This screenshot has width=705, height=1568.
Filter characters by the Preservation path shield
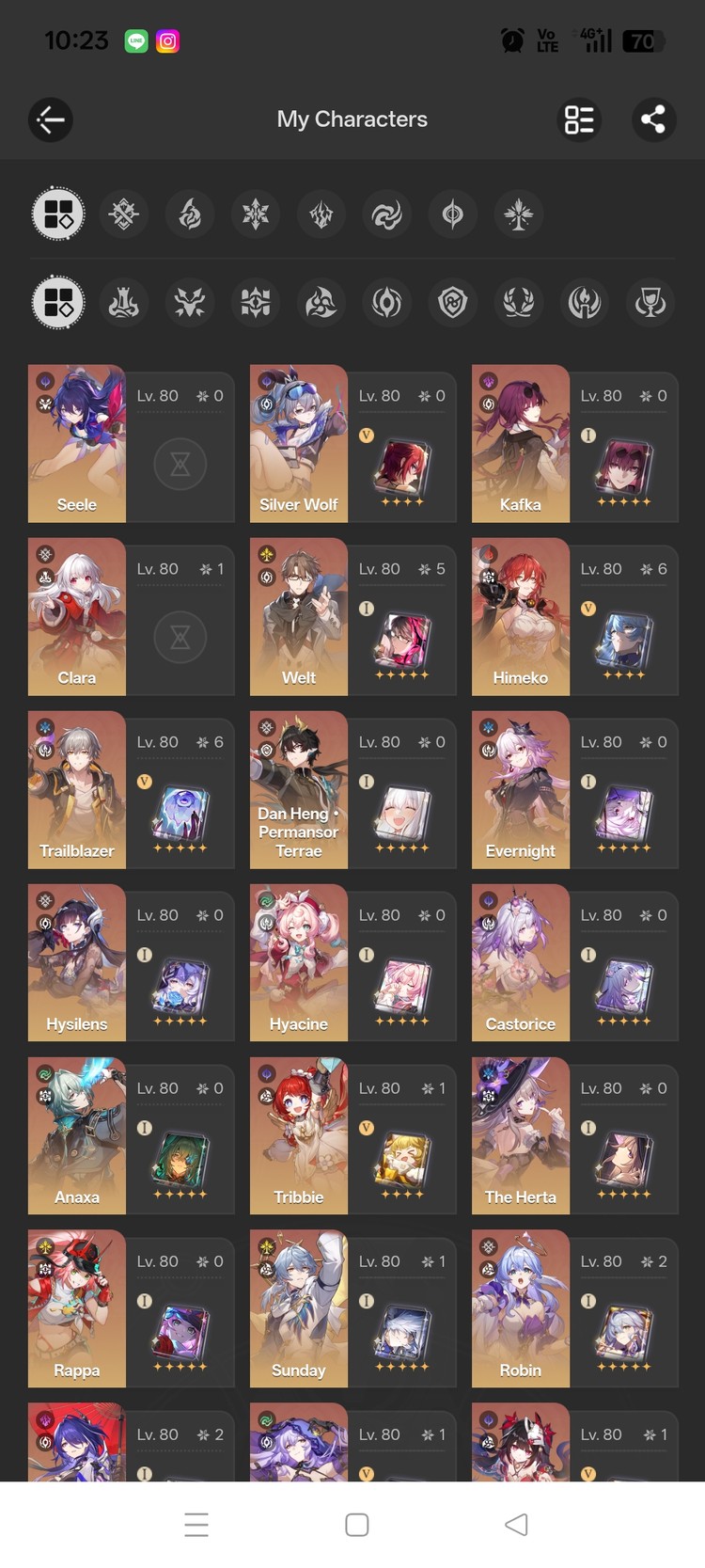(x=452, y=303)
